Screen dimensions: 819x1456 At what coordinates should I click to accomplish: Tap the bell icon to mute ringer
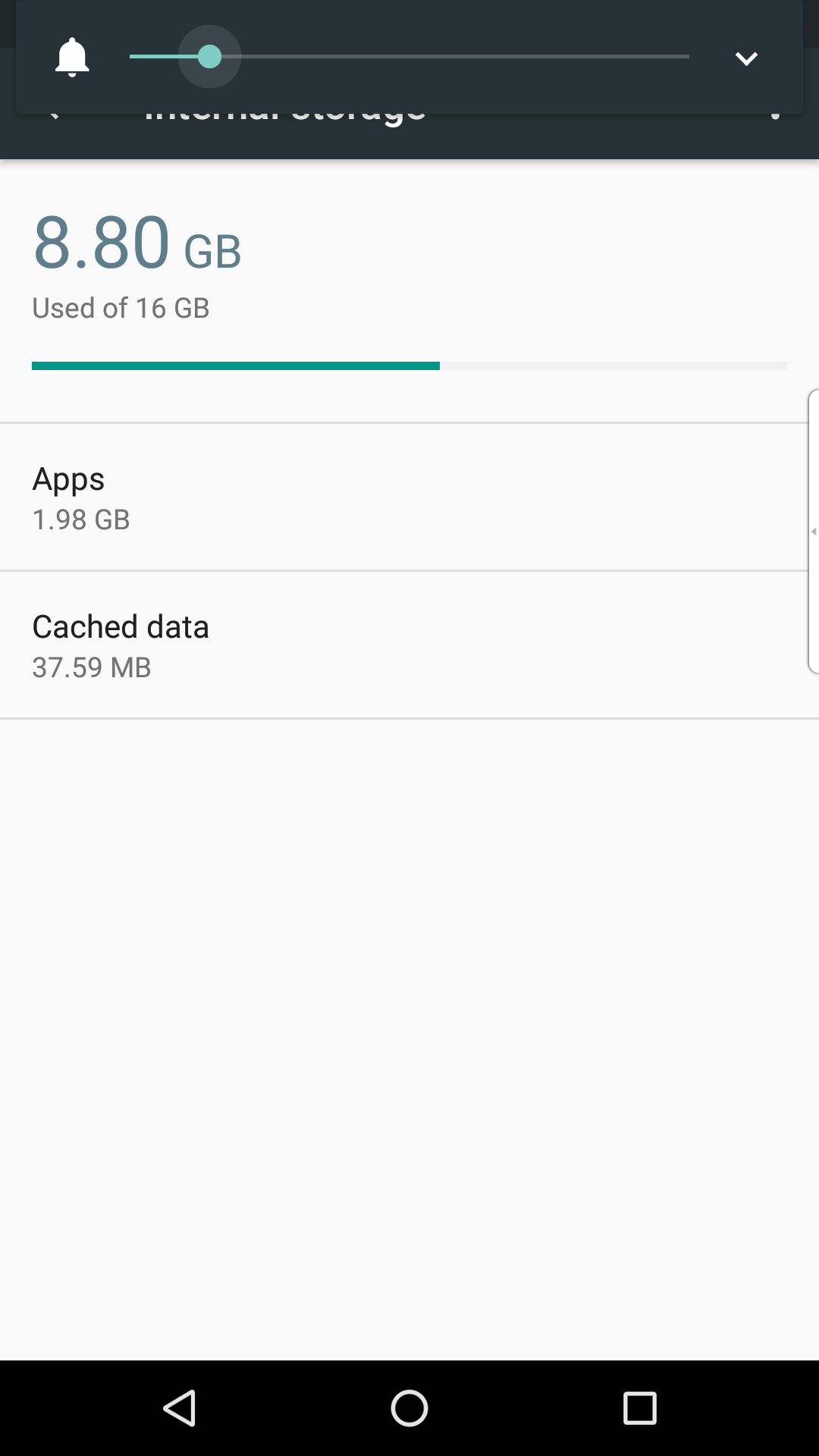[x=72, y=57]
